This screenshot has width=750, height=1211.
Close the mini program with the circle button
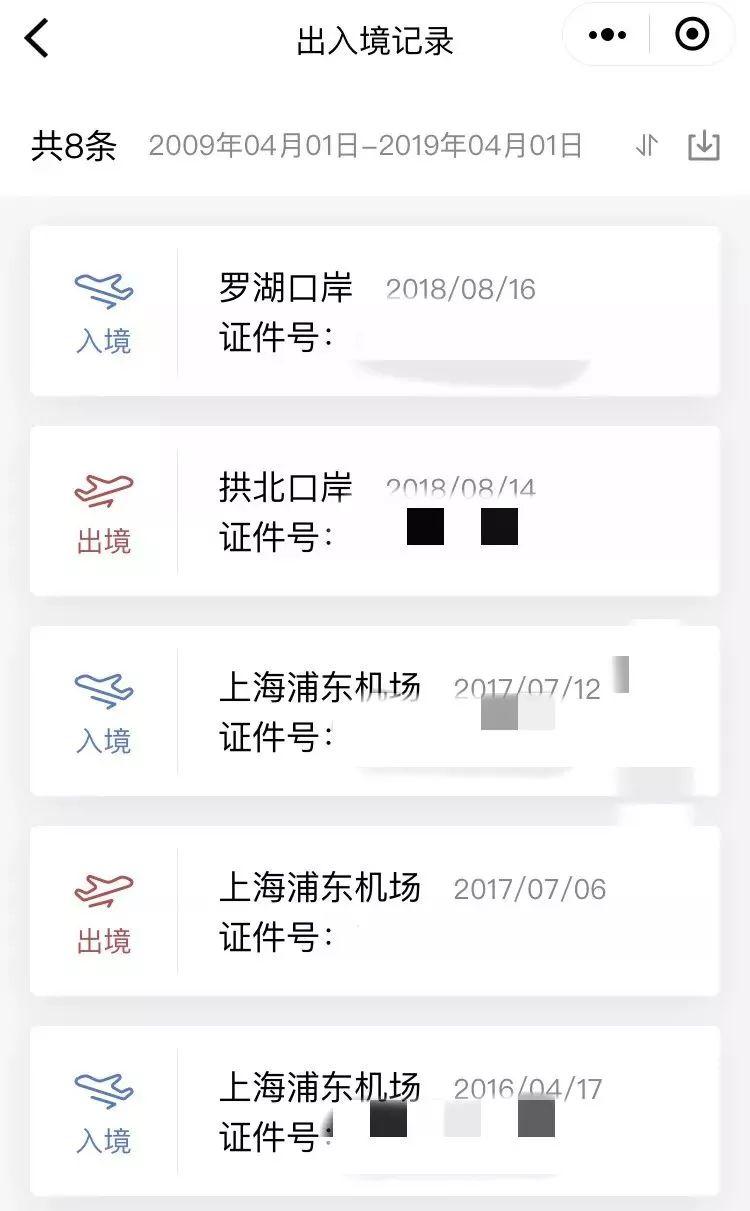[x=692, y=35]
